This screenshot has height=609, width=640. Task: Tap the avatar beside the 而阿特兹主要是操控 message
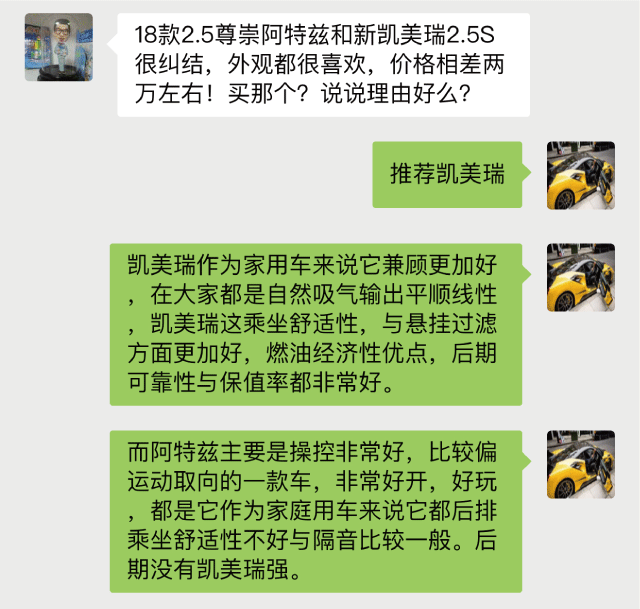pos(580,465)
